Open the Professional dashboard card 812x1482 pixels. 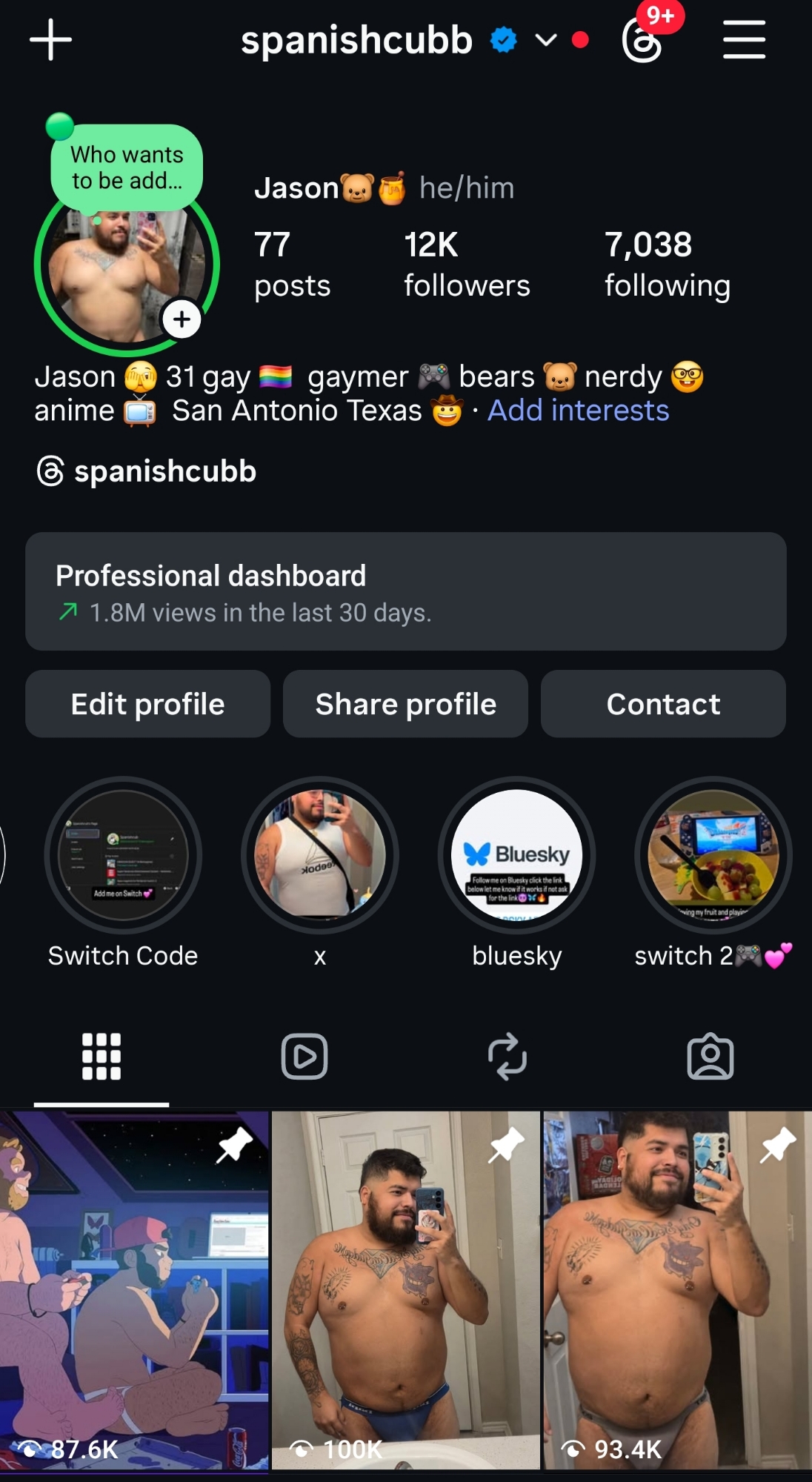pyautogui.click(x=406, y=591)
